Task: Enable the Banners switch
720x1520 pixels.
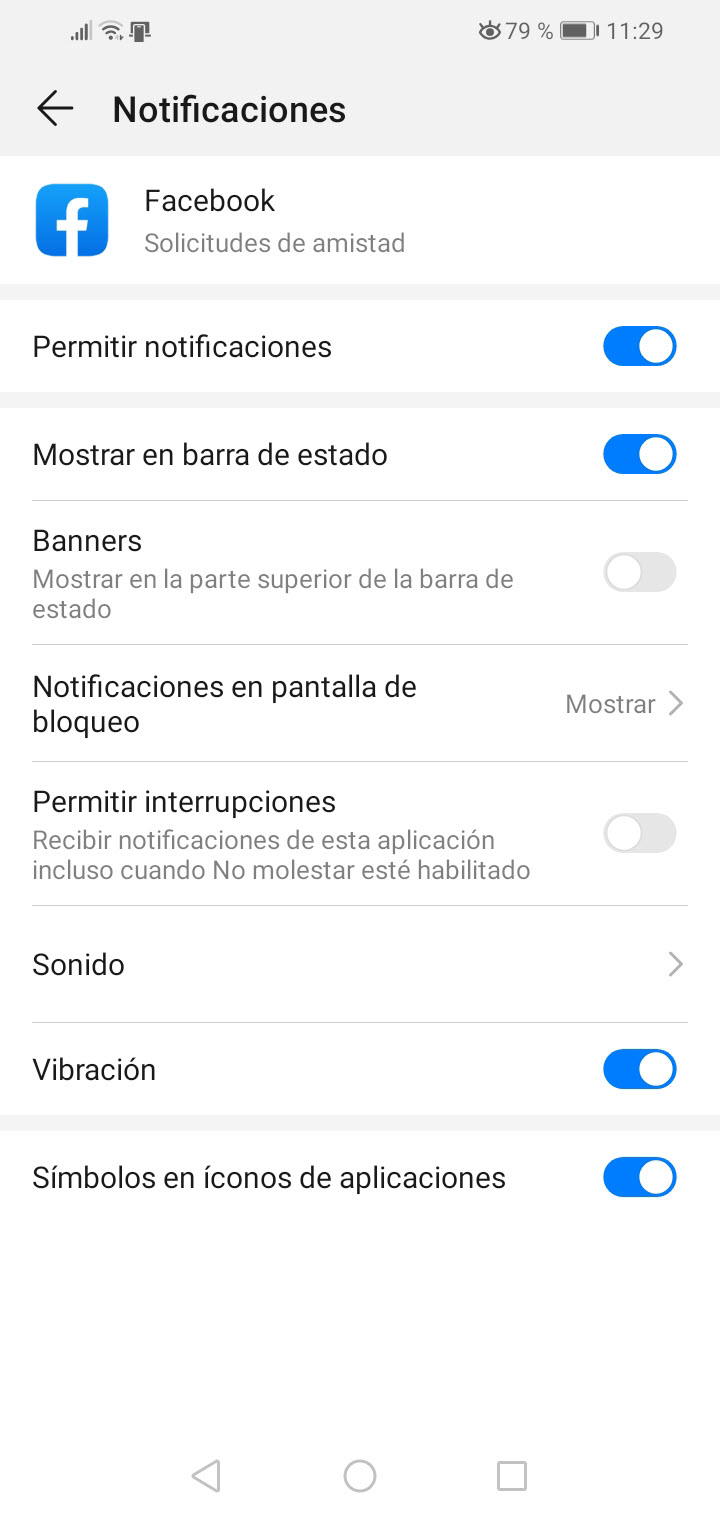Action: (639, 573)
